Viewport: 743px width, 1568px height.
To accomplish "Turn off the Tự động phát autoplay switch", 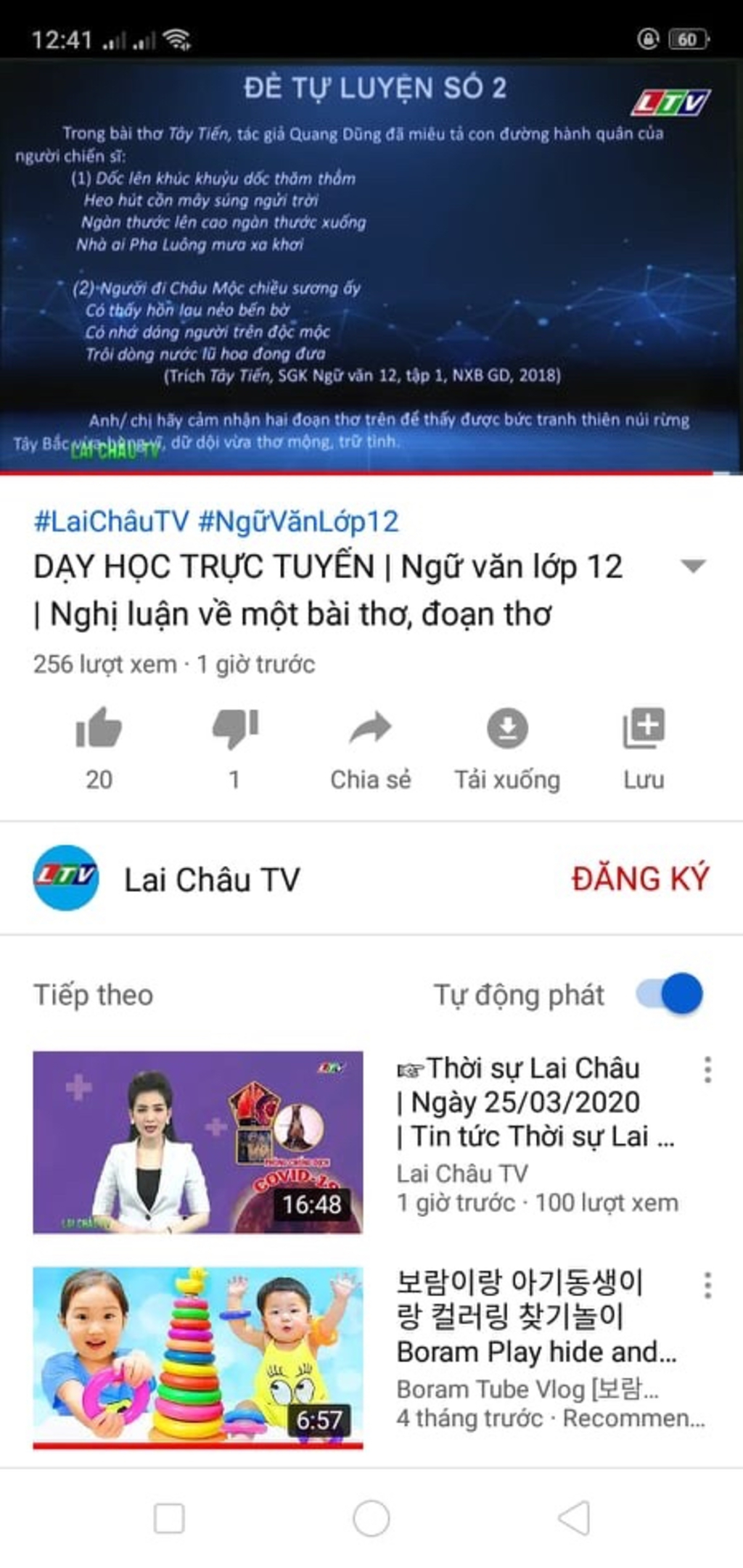I will (670, 994).
